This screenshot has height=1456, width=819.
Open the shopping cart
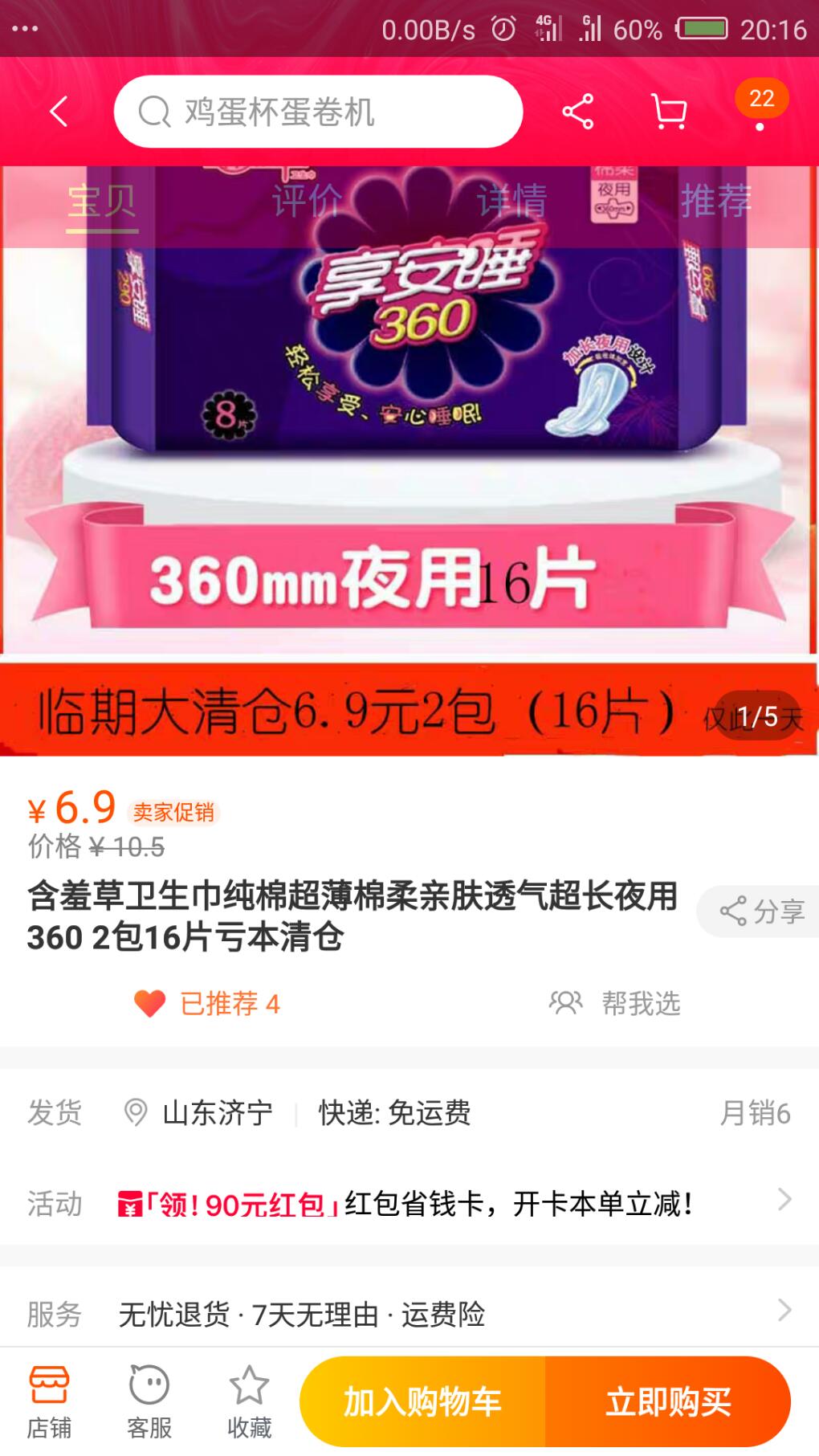click(x=668, y=112)
